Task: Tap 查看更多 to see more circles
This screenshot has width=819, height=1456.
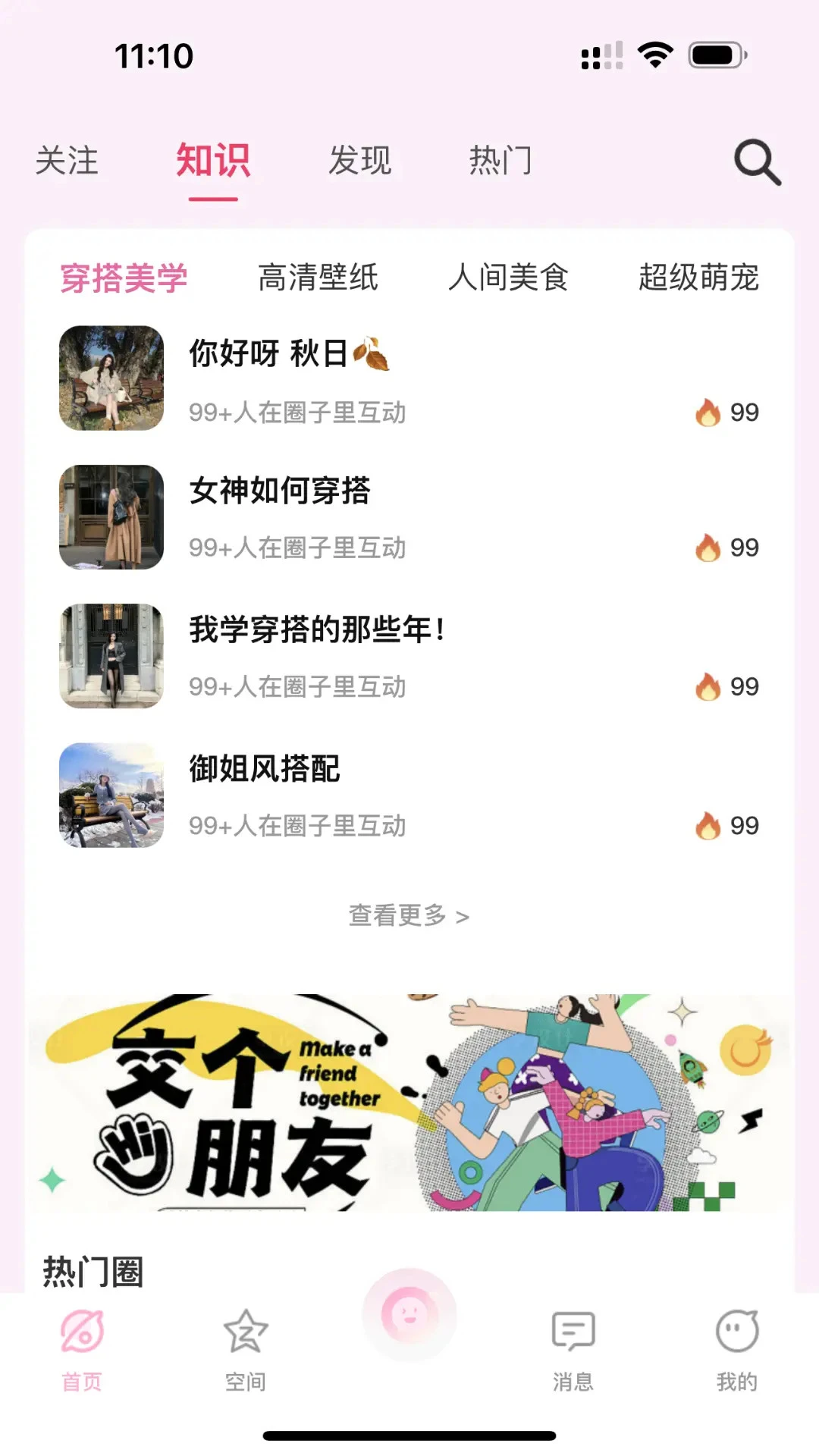Action: (409, 916)
